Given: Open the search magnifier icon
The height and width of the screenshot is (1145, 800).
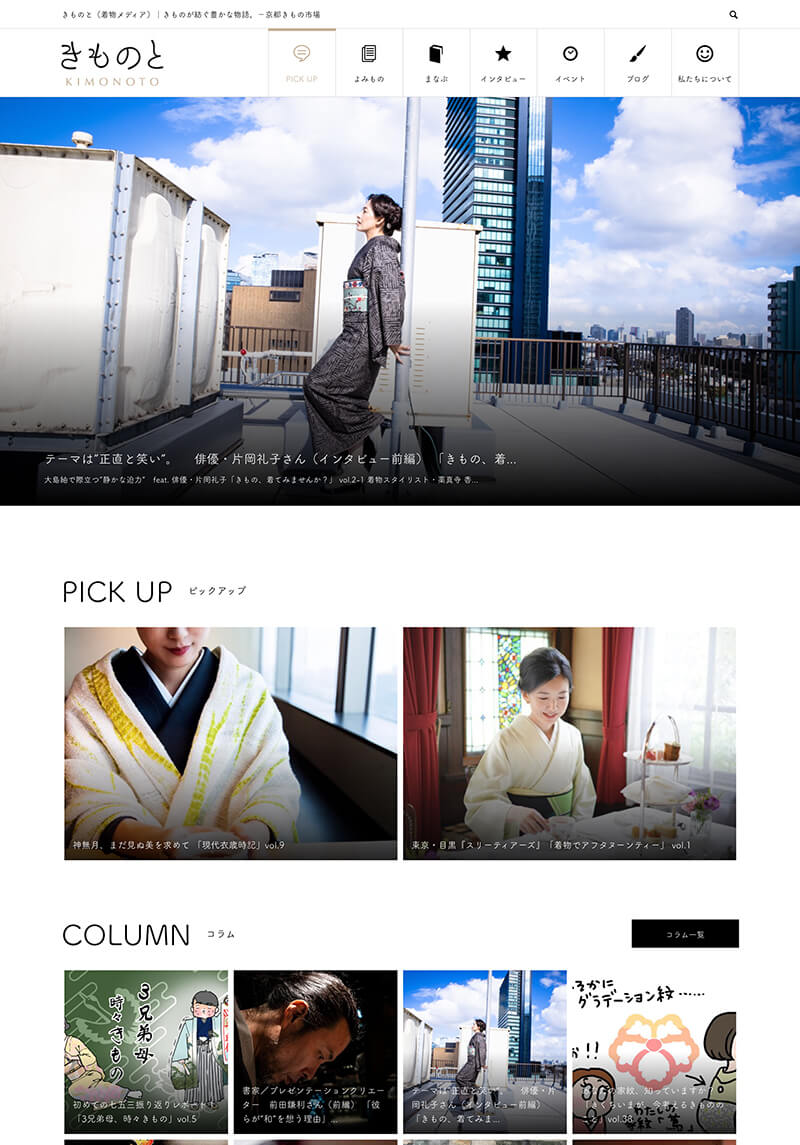Looking at the screenshot, I should (733, 15).
